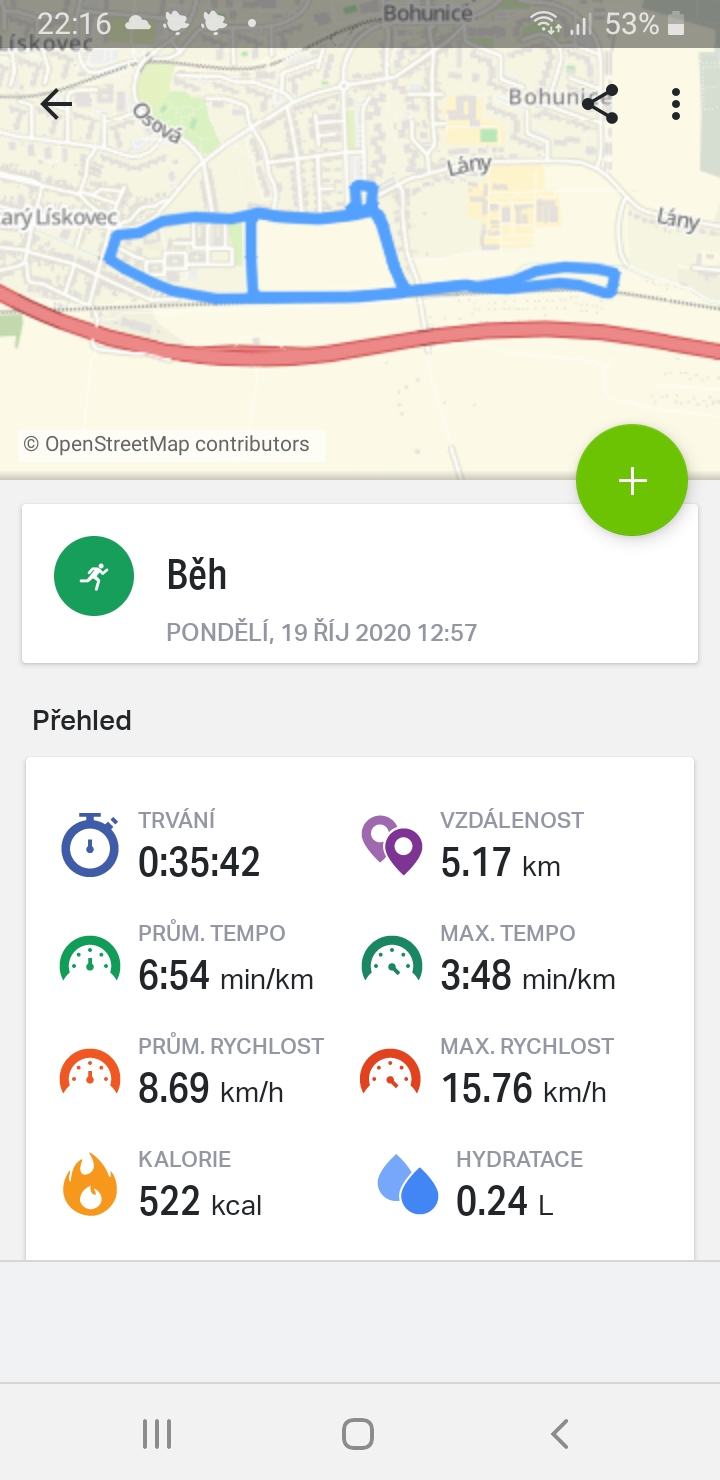The width and height of the screenshot is (720, 1480).
Task: Open the Běh workout card
Action: click(x=360, y=583)
